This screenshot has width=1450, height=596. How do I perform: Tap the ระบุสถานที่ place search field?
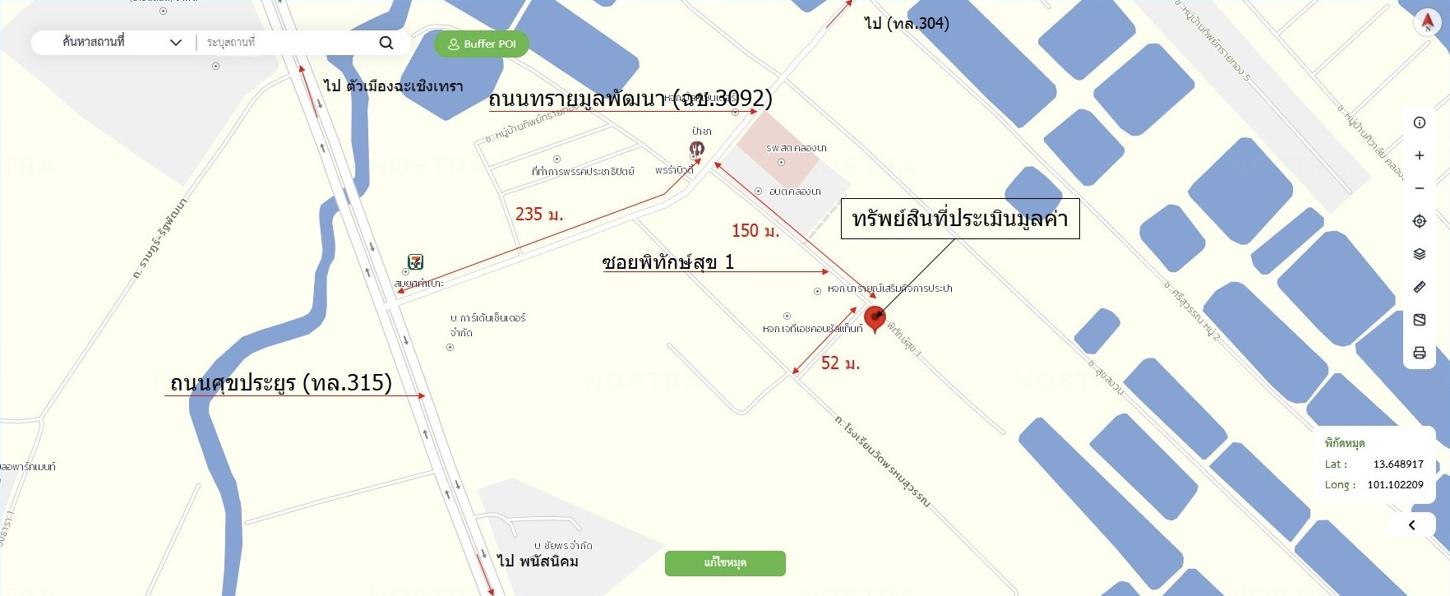pyautogui.click(x=285, y=42)
